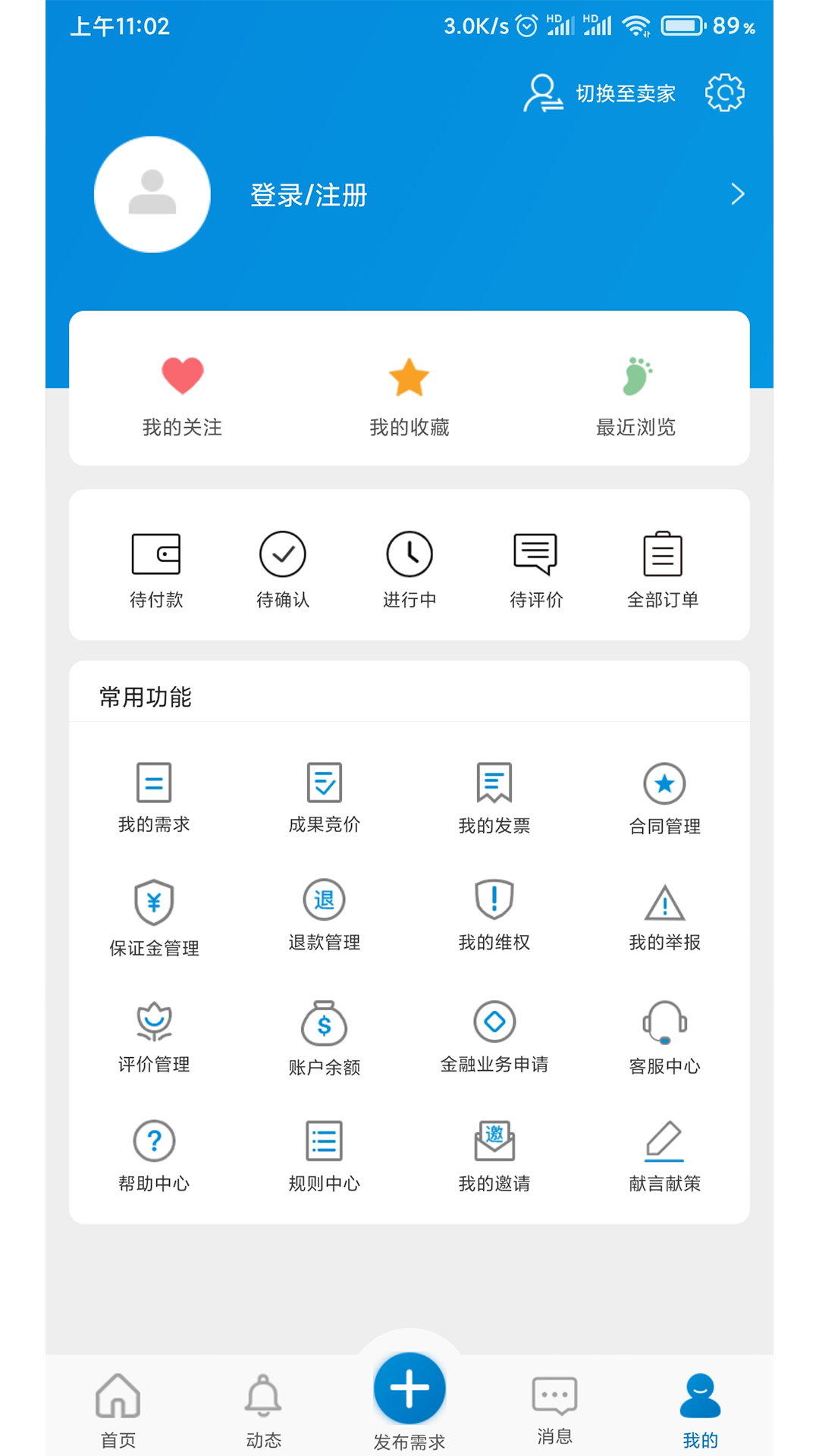This screenshot has height=1456, width=819.
Task: Open 保证金管理 deposit management
Action: pyautogui.click(x=154, y=918)
